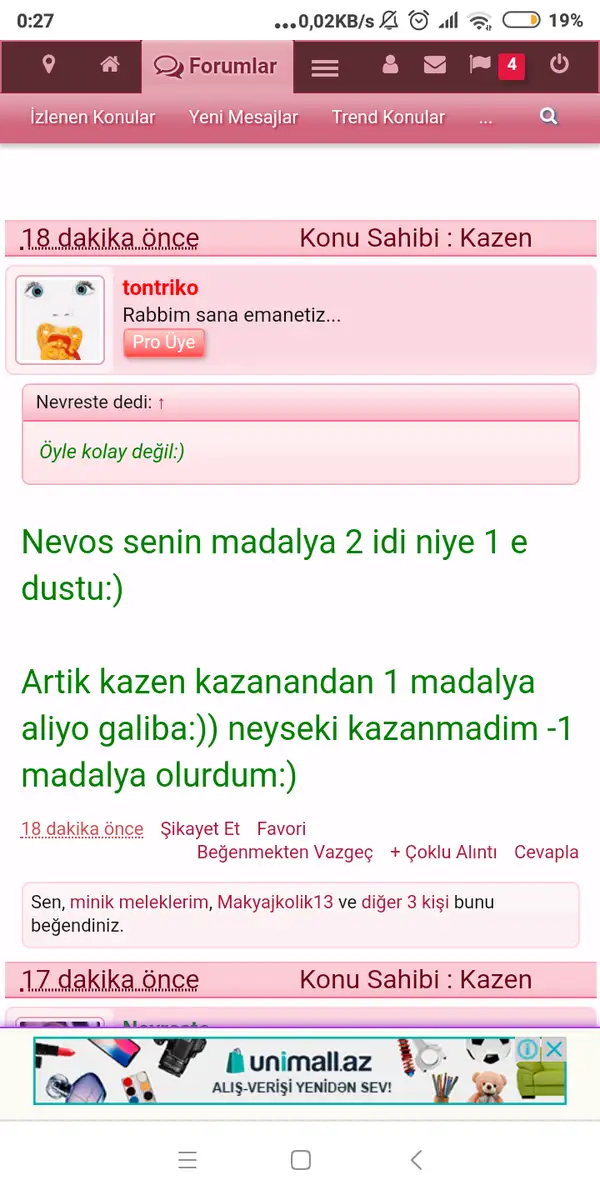Expand more tabs with the ellipsis
Screen dimensions: 600x1200
pyautogui.click(x=486, y=117)
